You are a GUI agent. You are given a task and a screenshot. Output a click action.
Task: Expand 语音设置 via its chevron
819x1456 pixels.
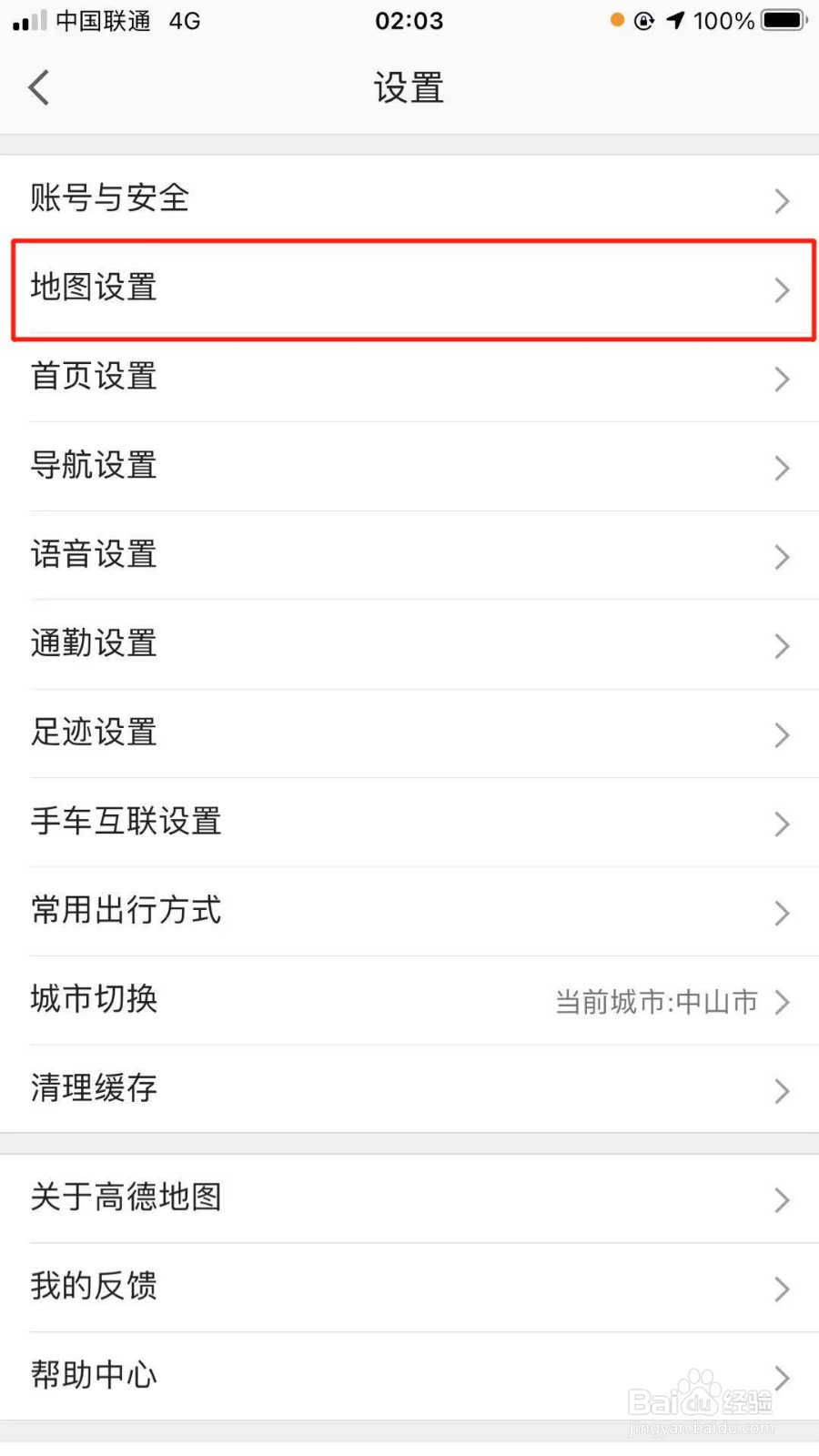(x=781, y=556)
